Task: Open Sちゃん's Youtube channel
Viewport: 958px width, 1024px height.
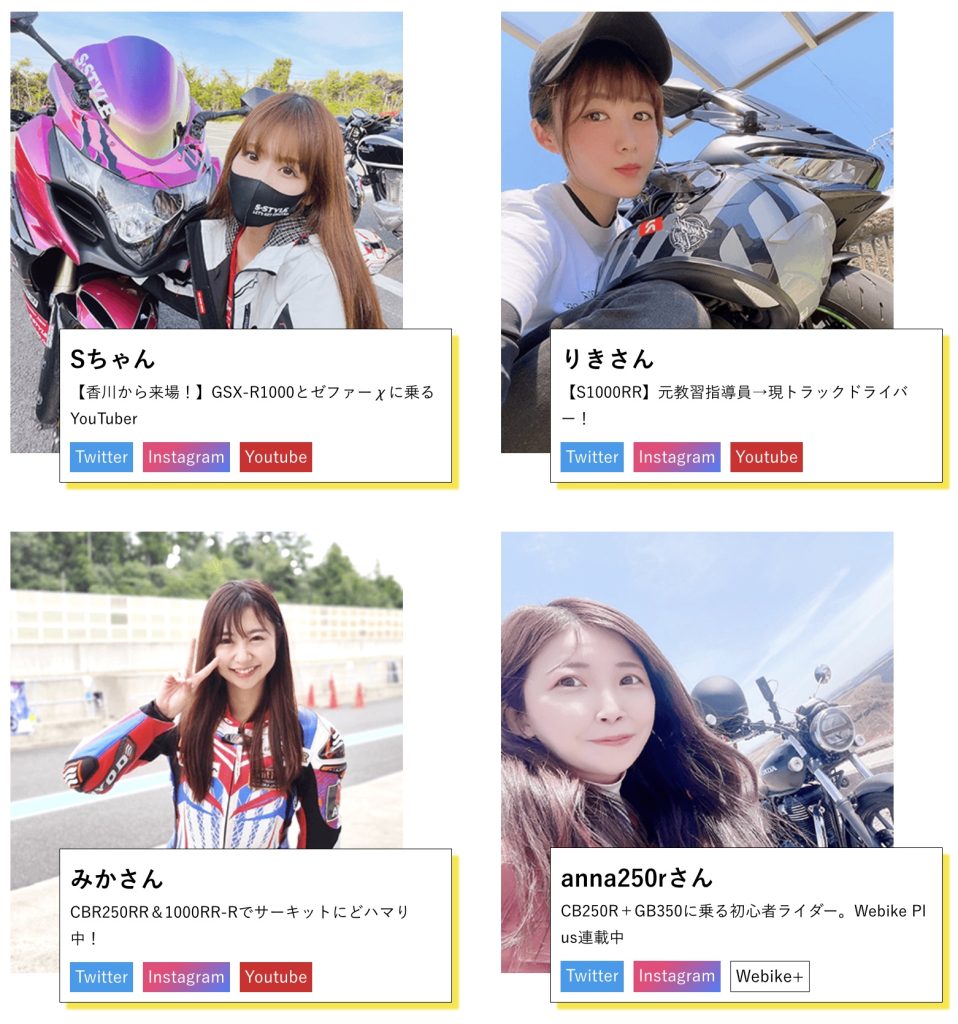Action: point(276,457)
